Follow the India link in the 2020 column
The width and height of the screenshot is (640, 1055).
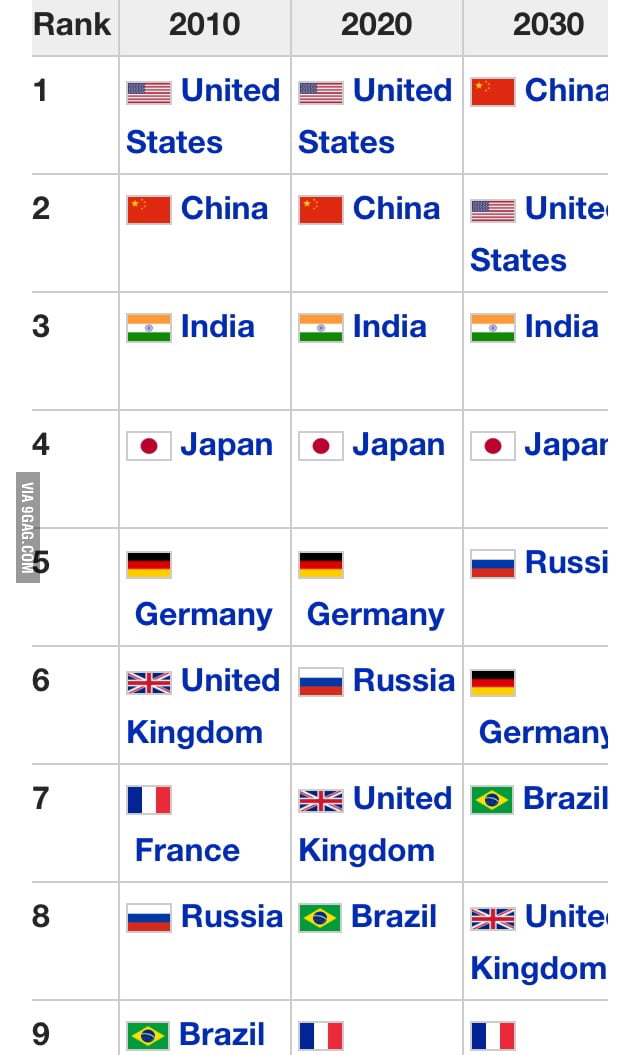(x=389, y=327)
